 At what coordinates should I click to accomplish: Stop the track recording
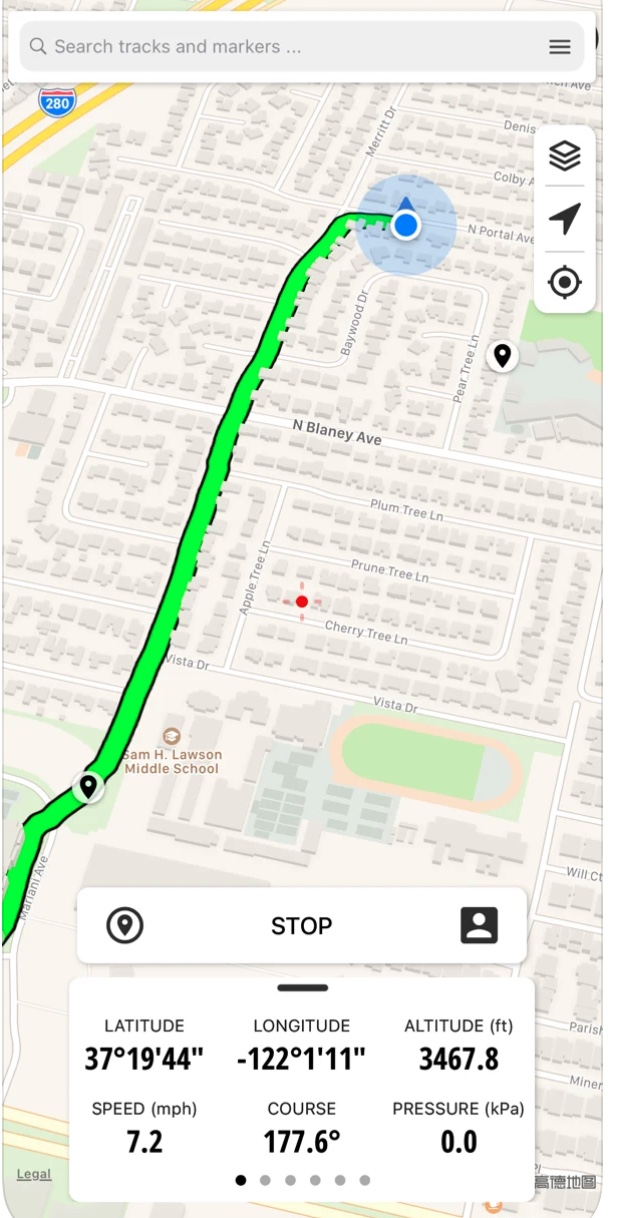(301, 926)
